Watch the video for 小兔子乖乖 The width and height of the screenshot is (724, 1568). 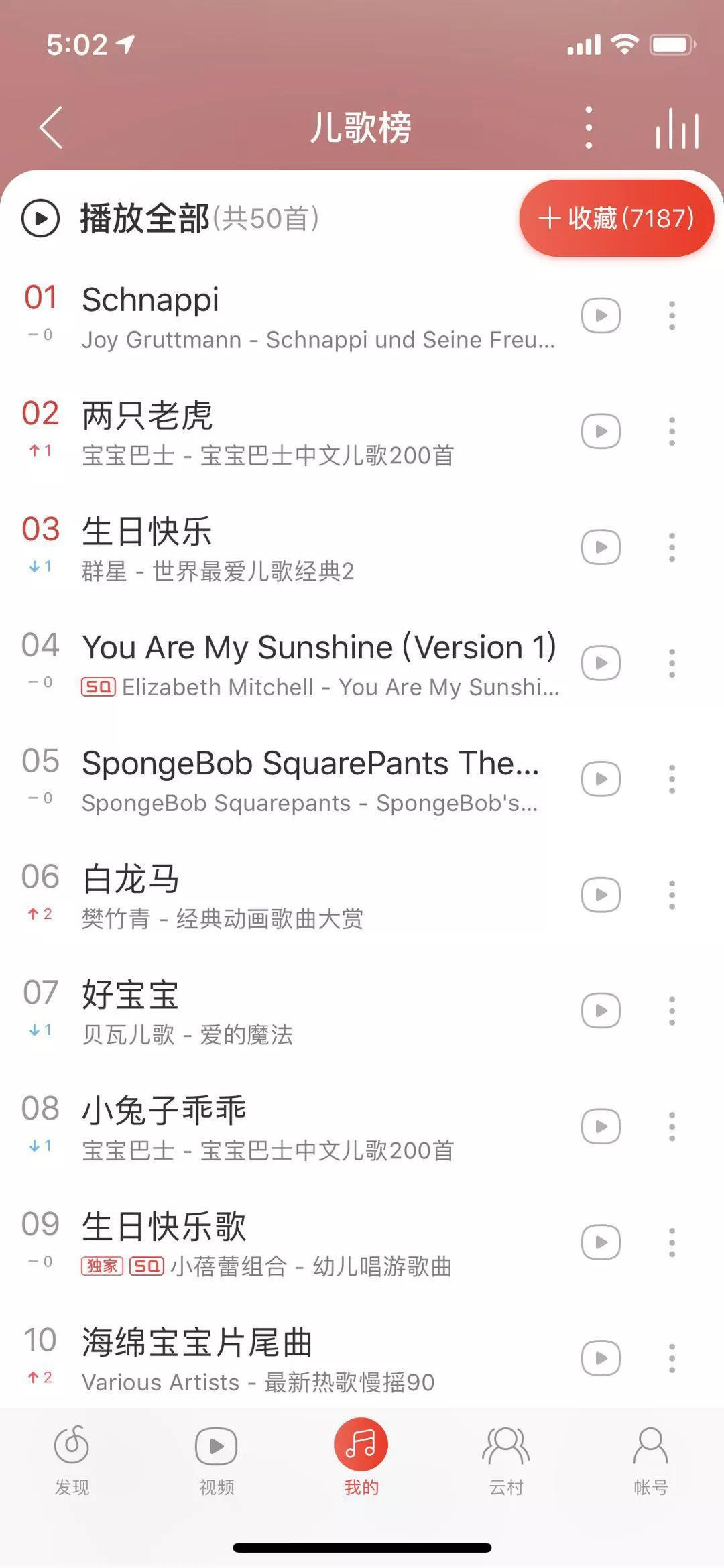(601, 1127)
